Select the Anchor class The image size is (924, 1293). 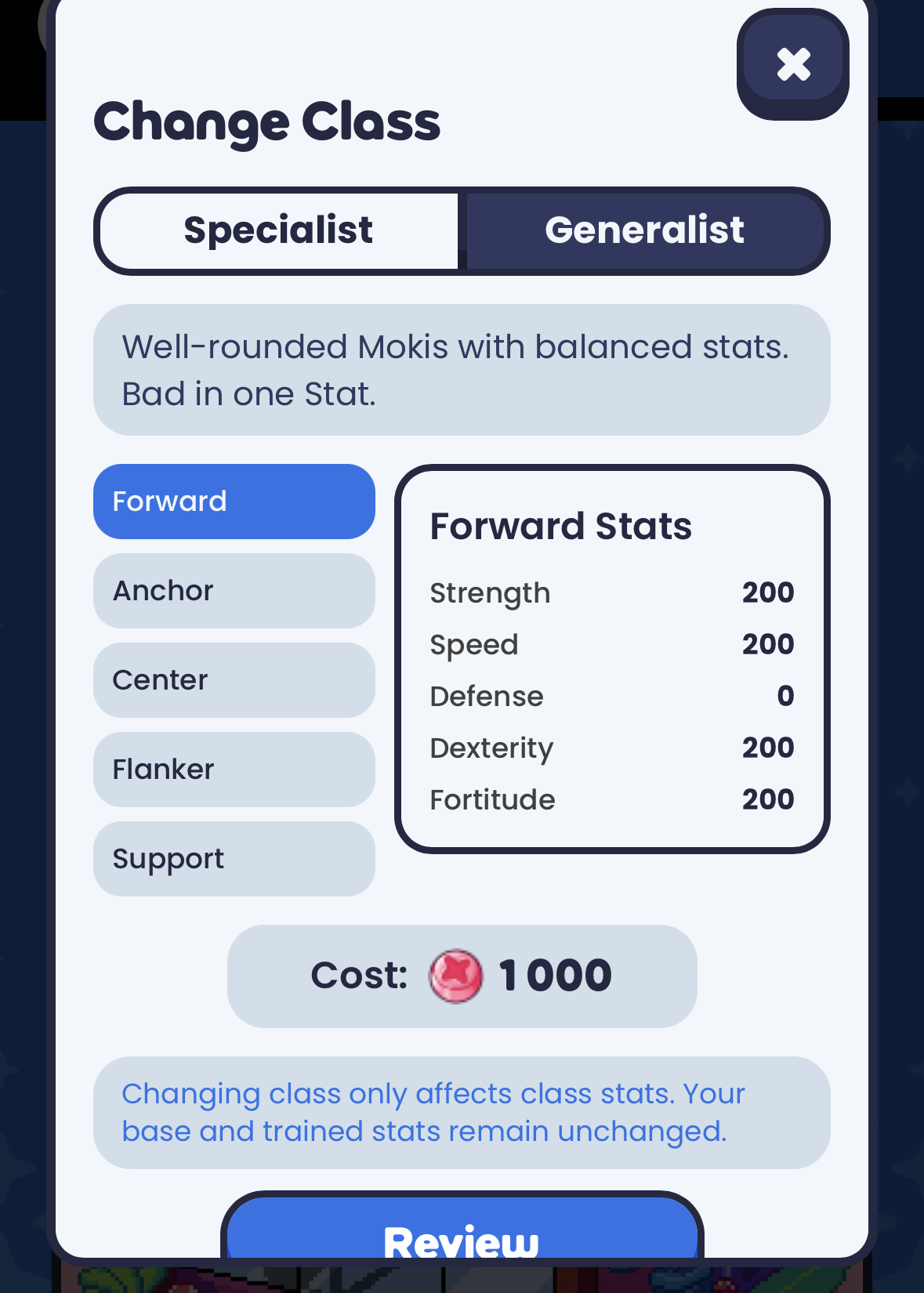click(x=234, y=591)
